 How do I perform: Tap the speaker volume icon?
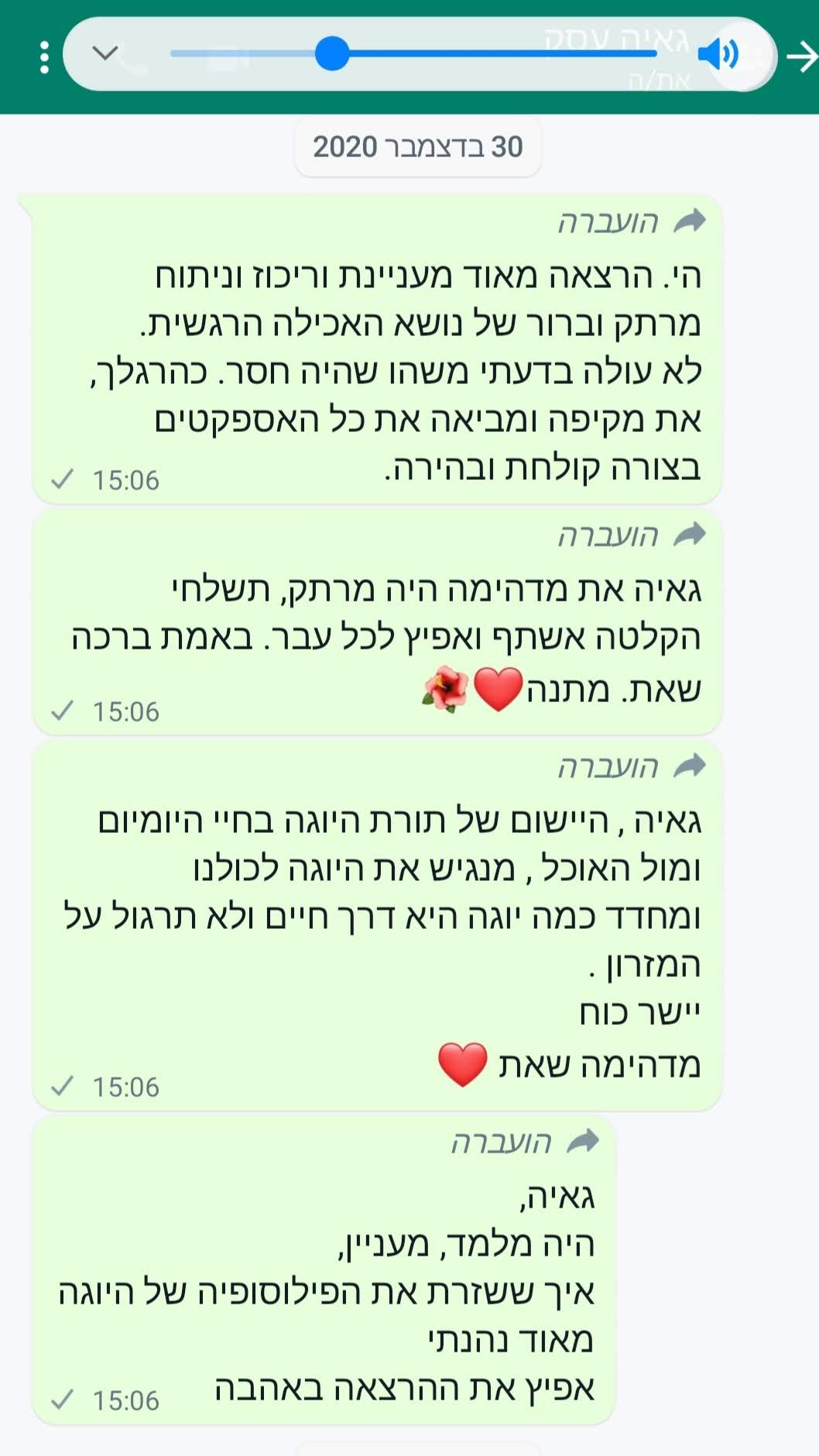tap(718, 54)
